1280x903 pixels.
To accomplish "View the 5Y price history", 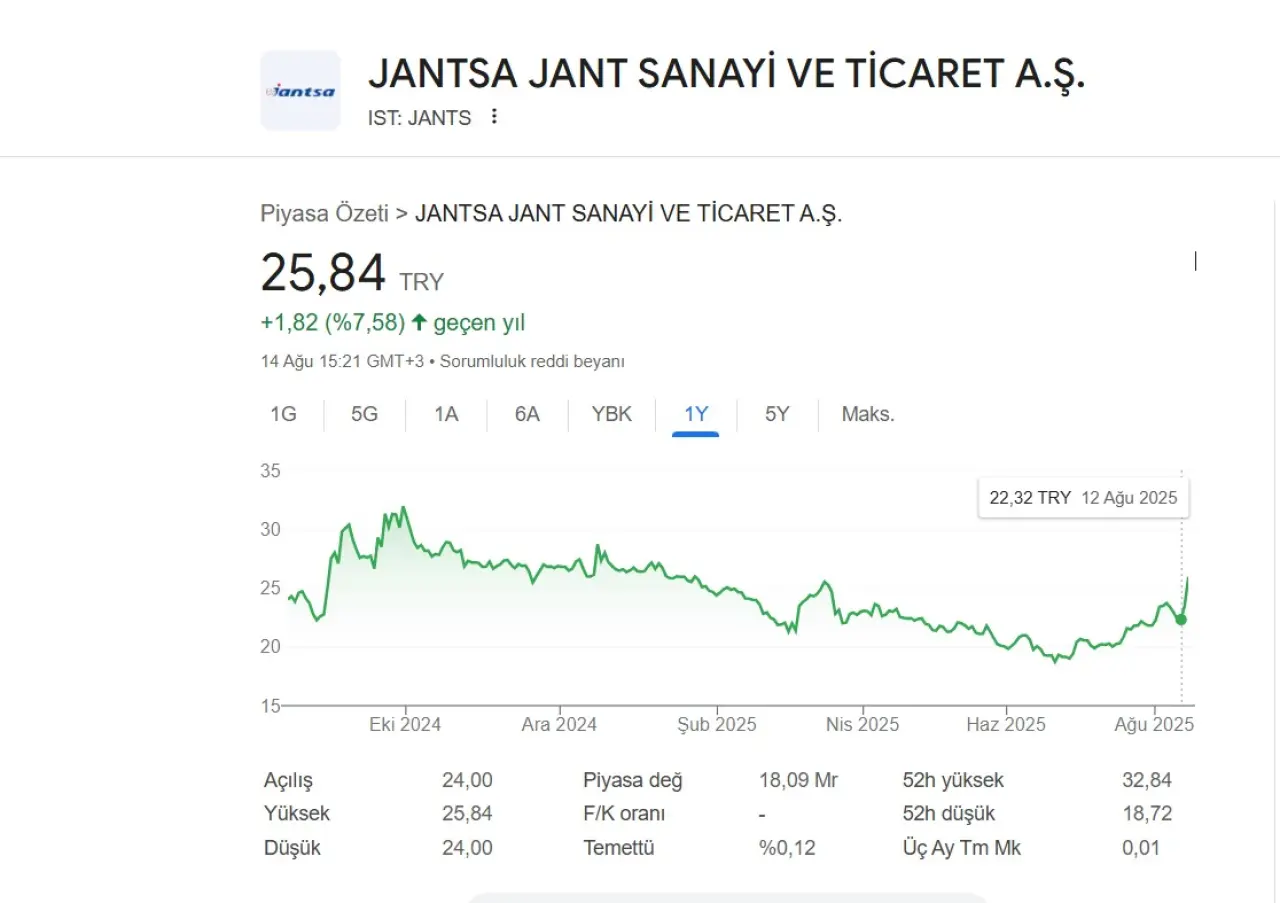I will 777,414.
